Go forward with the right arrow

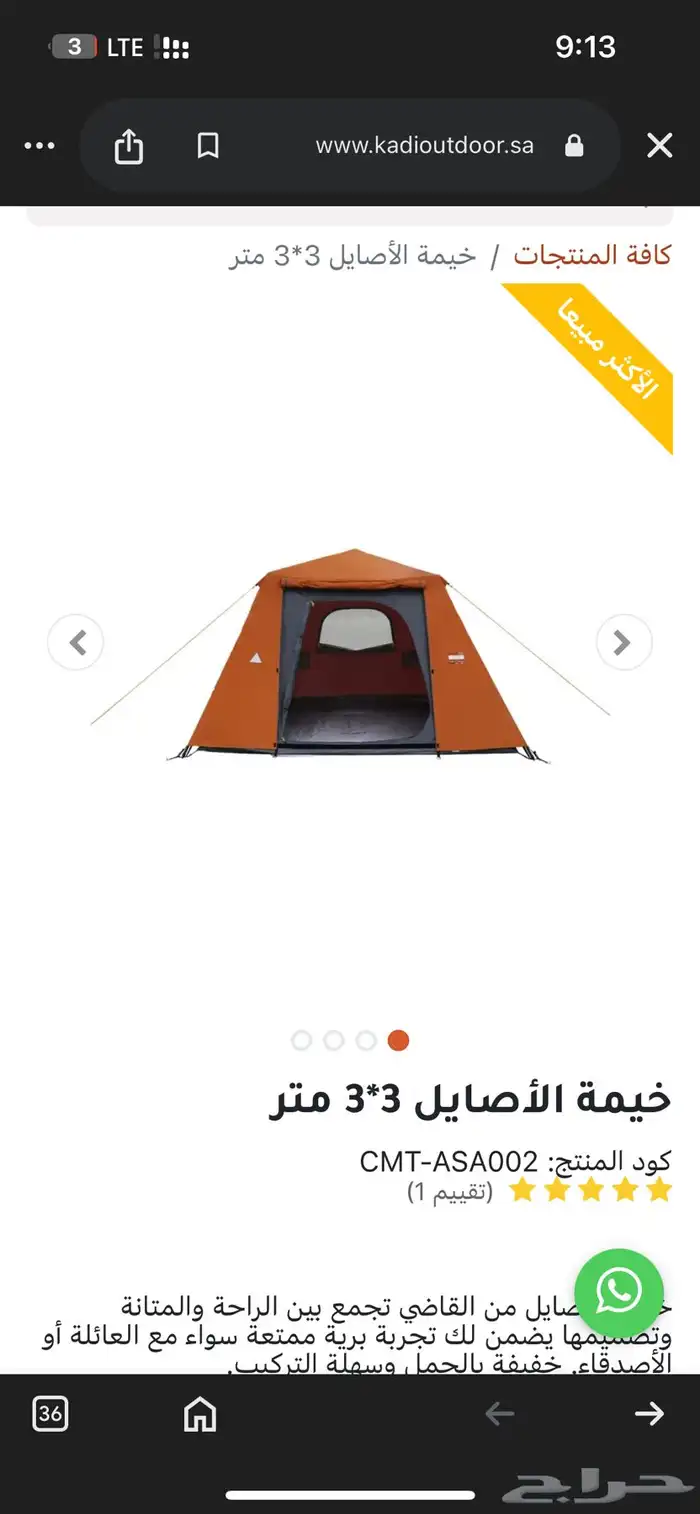pyautogui.click(x=649, y=1413)
